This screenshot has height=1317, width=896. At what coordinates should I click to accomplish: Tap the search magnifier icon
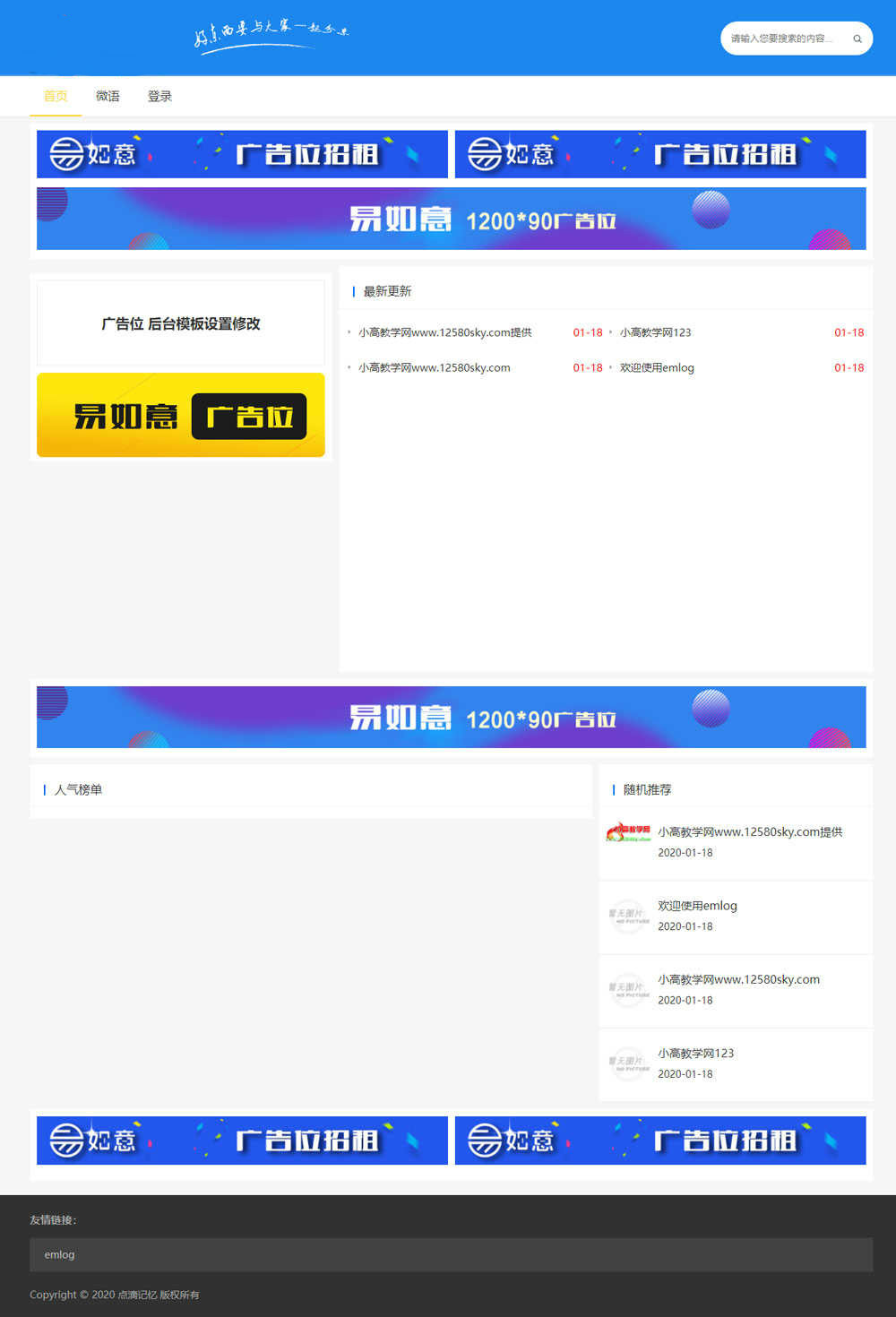(857, 39)
